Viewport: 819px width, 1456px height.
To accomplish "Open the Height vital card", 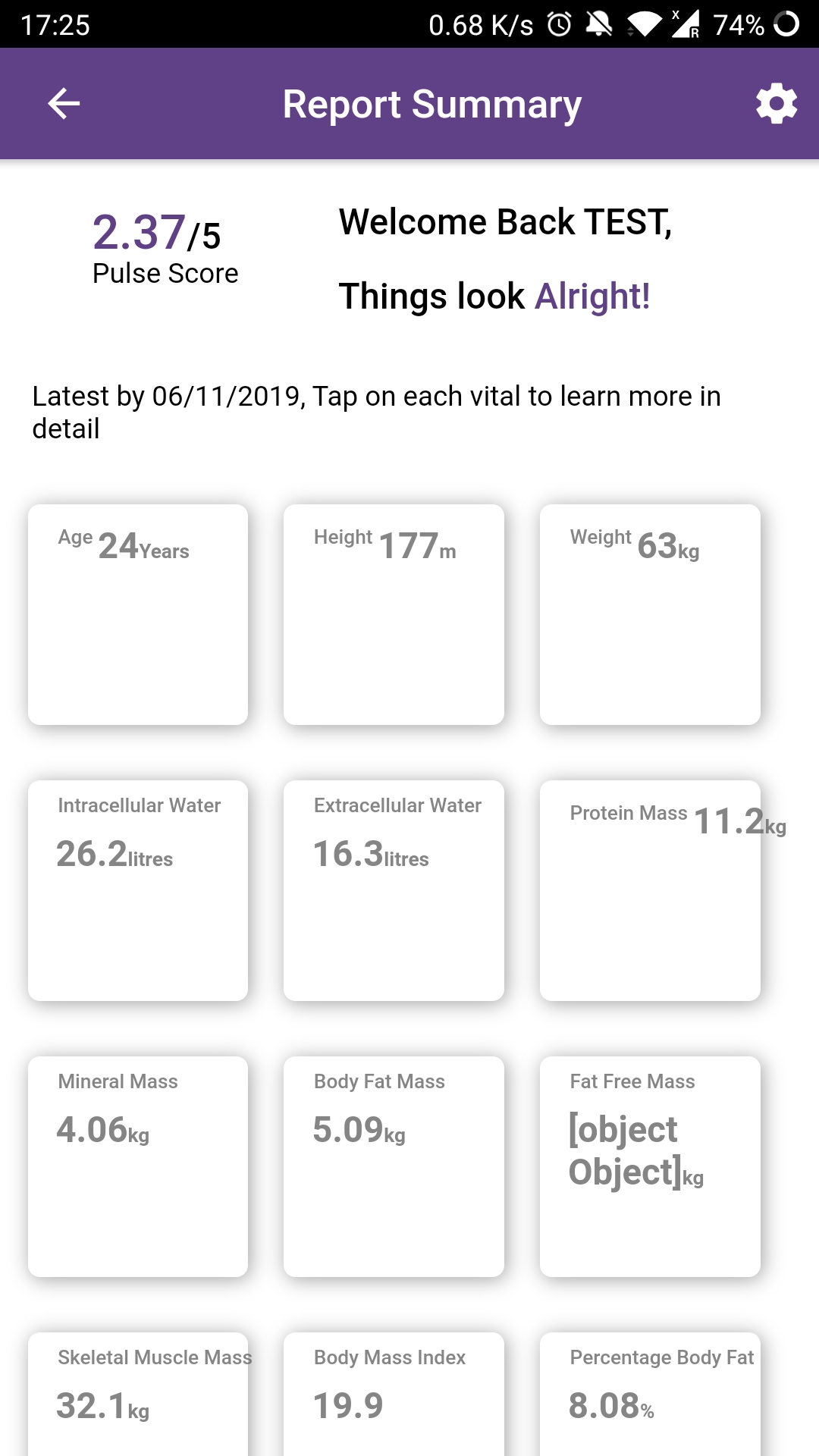I will [394, 613].
